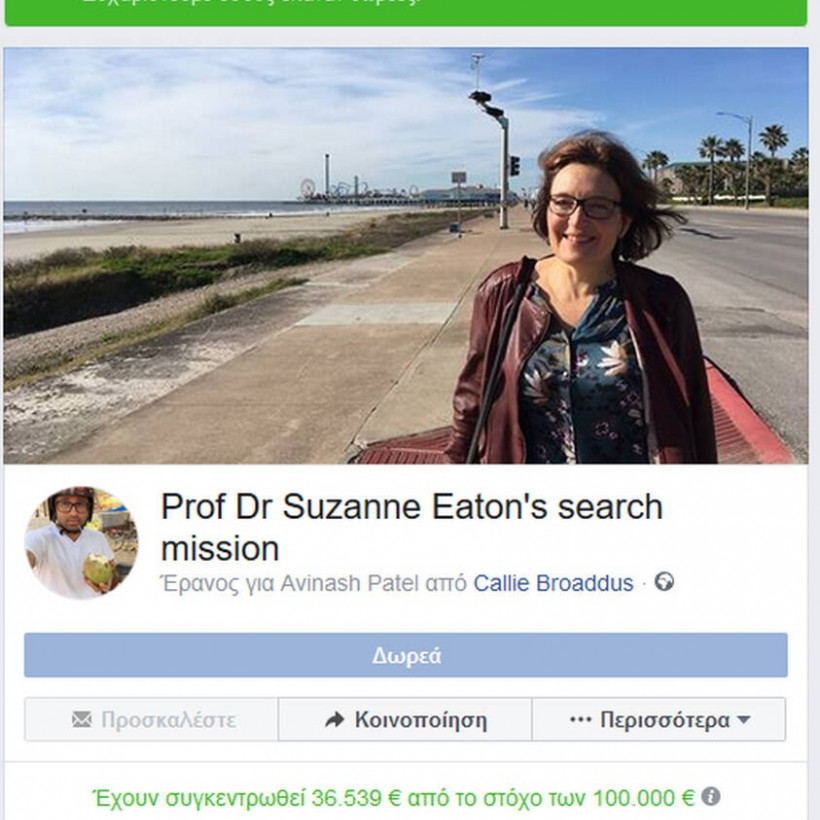The image size is (820, 820).
Task: Tap the Προσκαλέστε invite button
Action: point(152,720)
